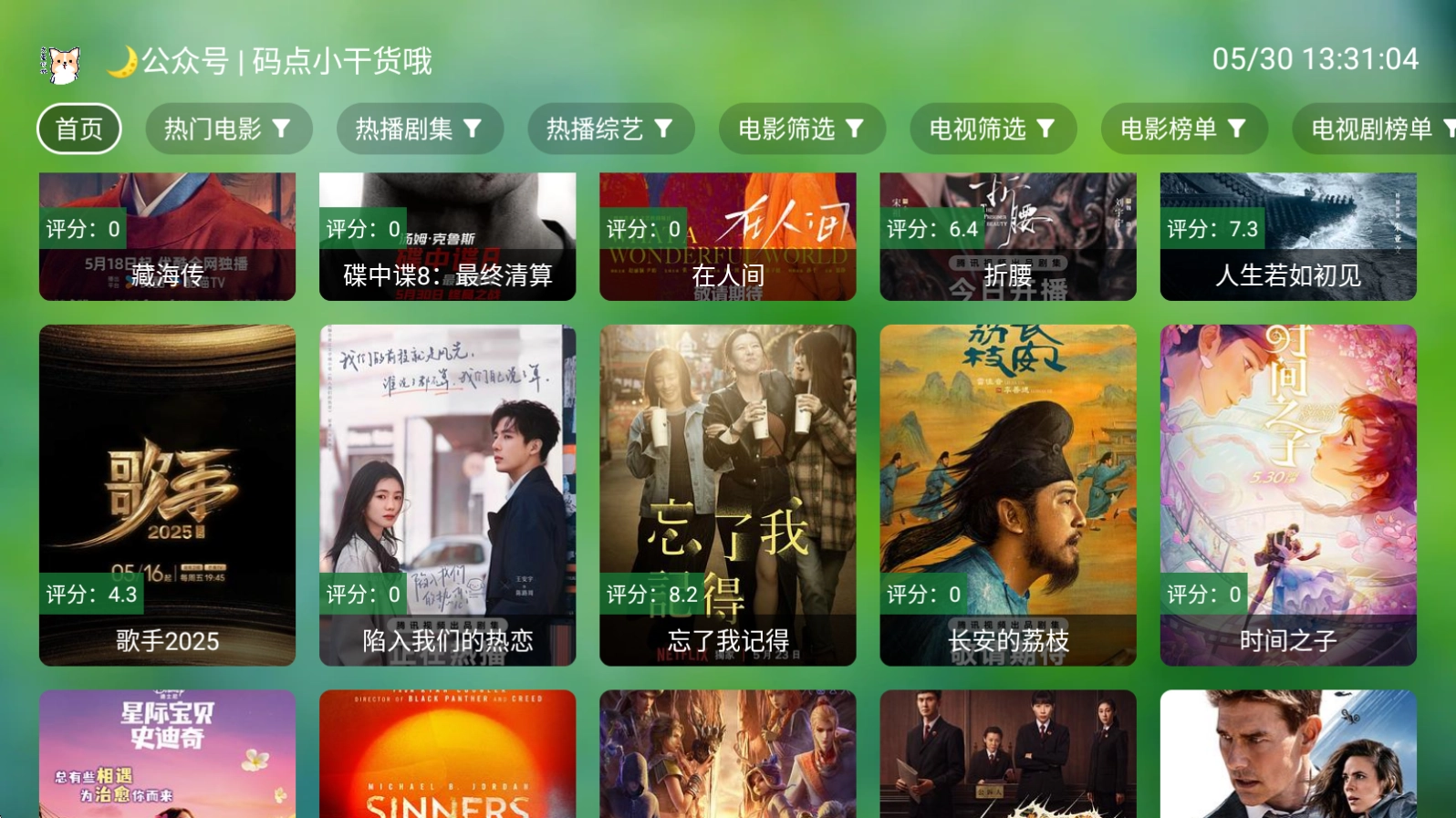Open the 歌手2025 show
The height and width of the screenshot is (818, 1456).
point(167,494)
